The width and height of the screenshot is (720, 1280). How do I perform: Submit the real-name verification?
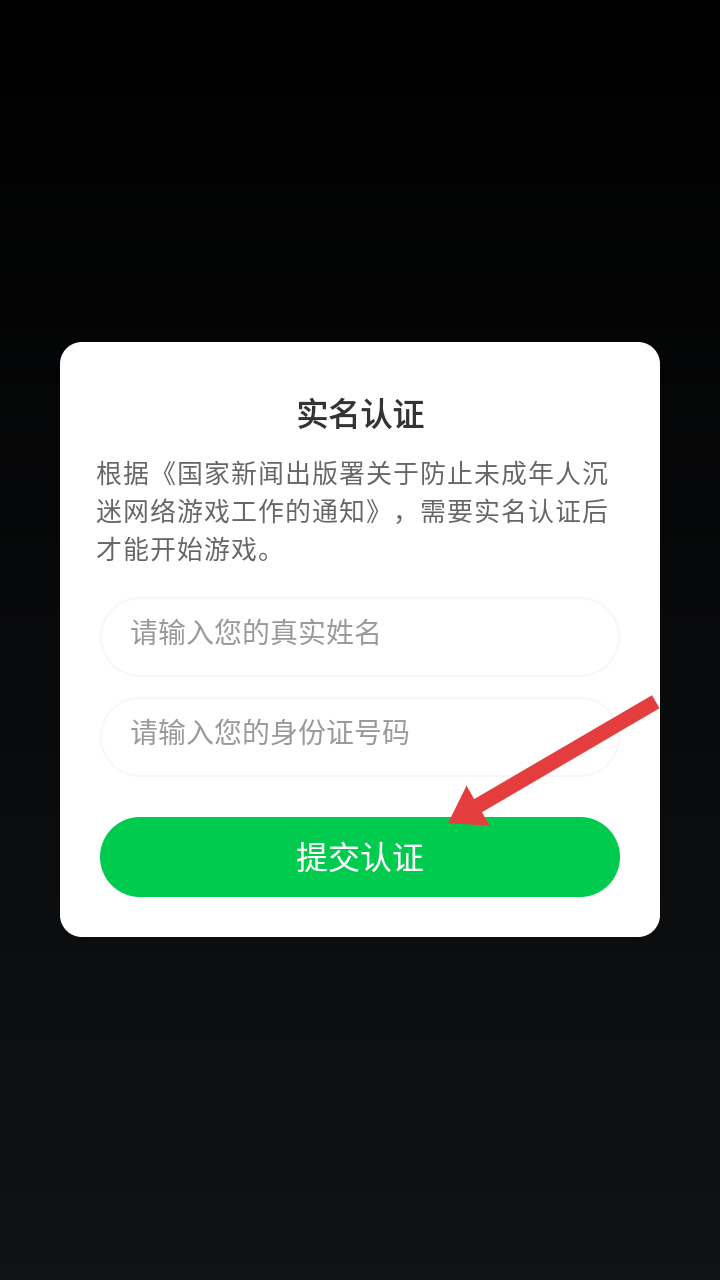point(360,857)
